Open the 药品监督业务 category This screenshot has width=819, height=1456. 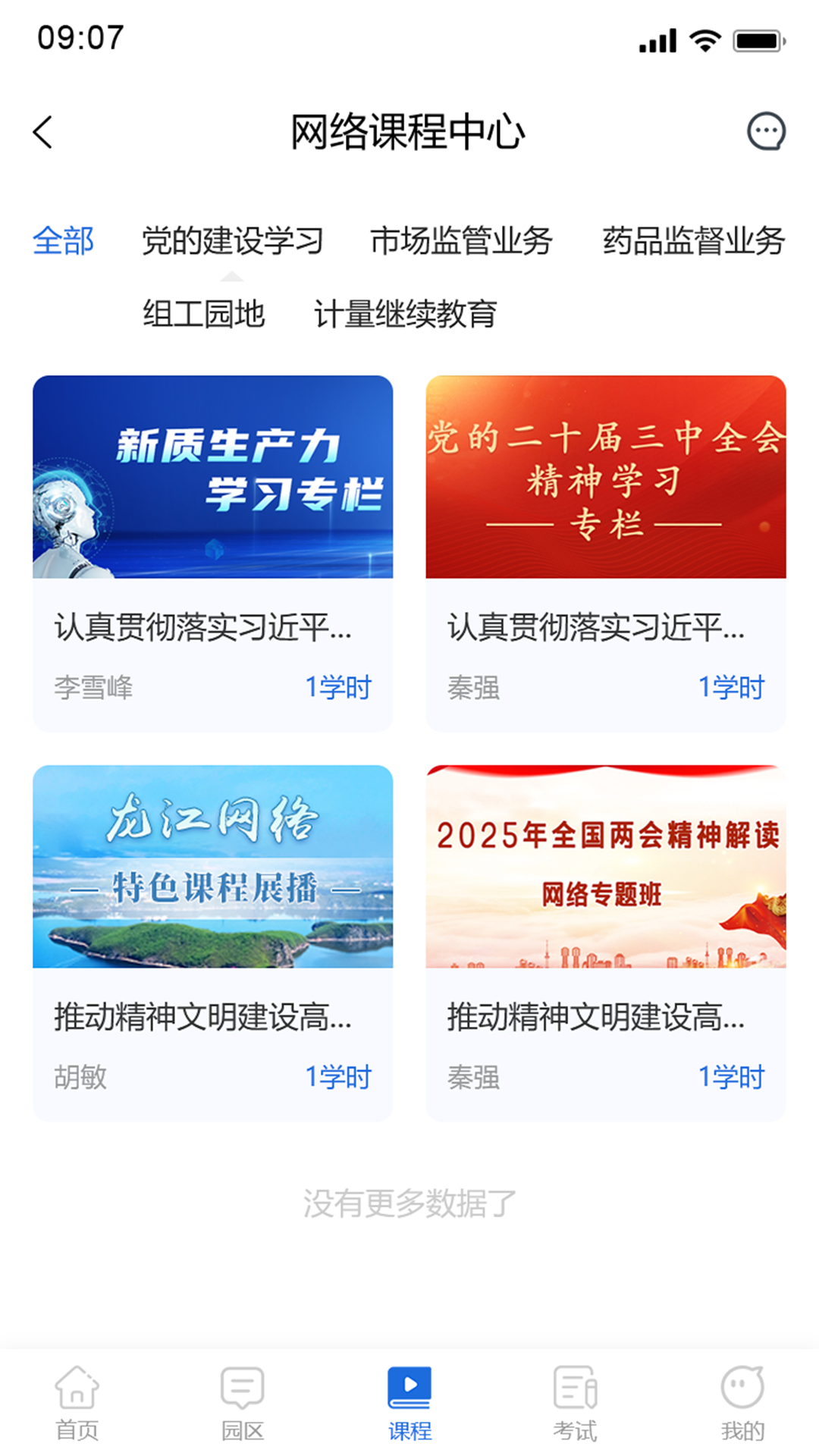694,241
